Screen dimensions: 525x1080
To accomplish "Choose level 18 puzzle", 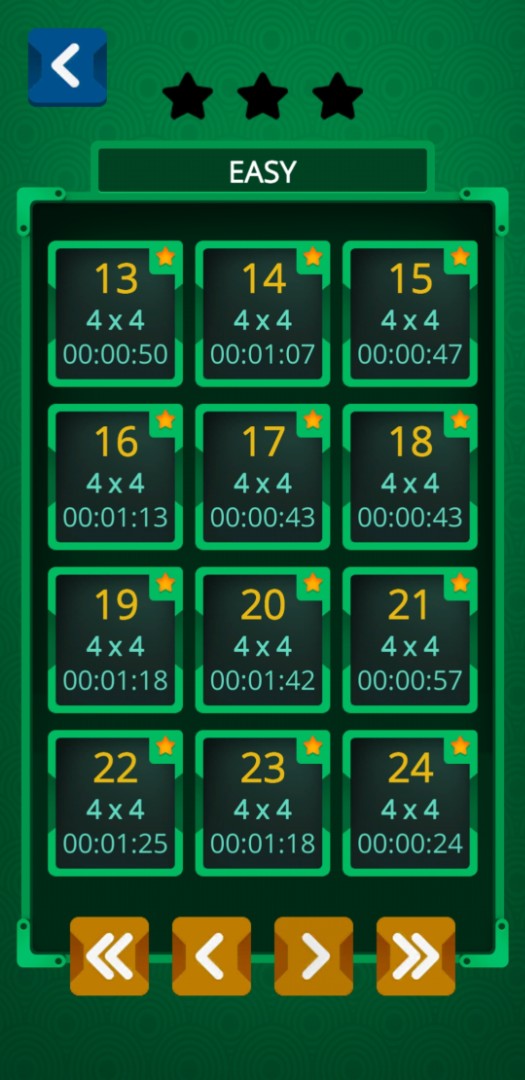I will 410,477.
